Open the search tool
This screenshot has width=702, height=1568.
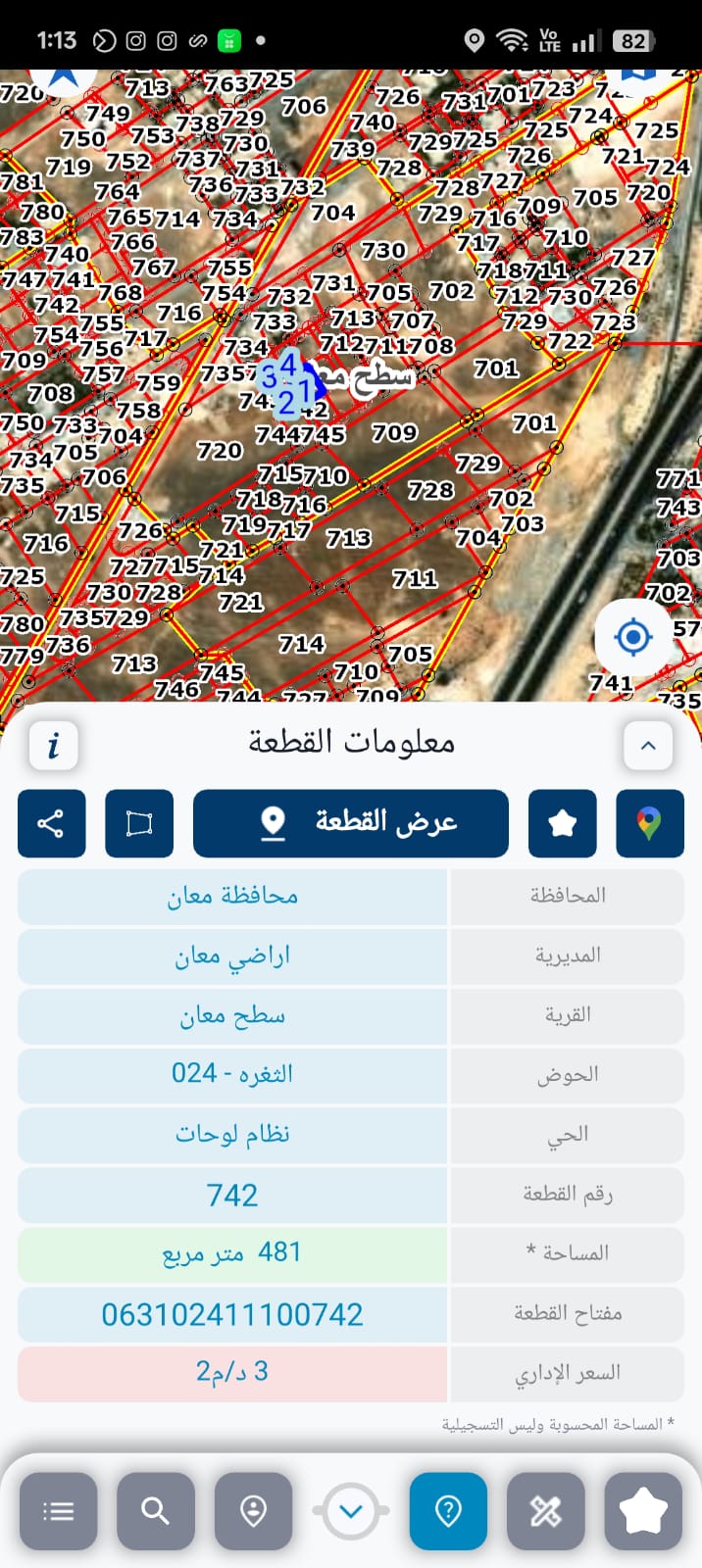click(x=155, y=1511)
